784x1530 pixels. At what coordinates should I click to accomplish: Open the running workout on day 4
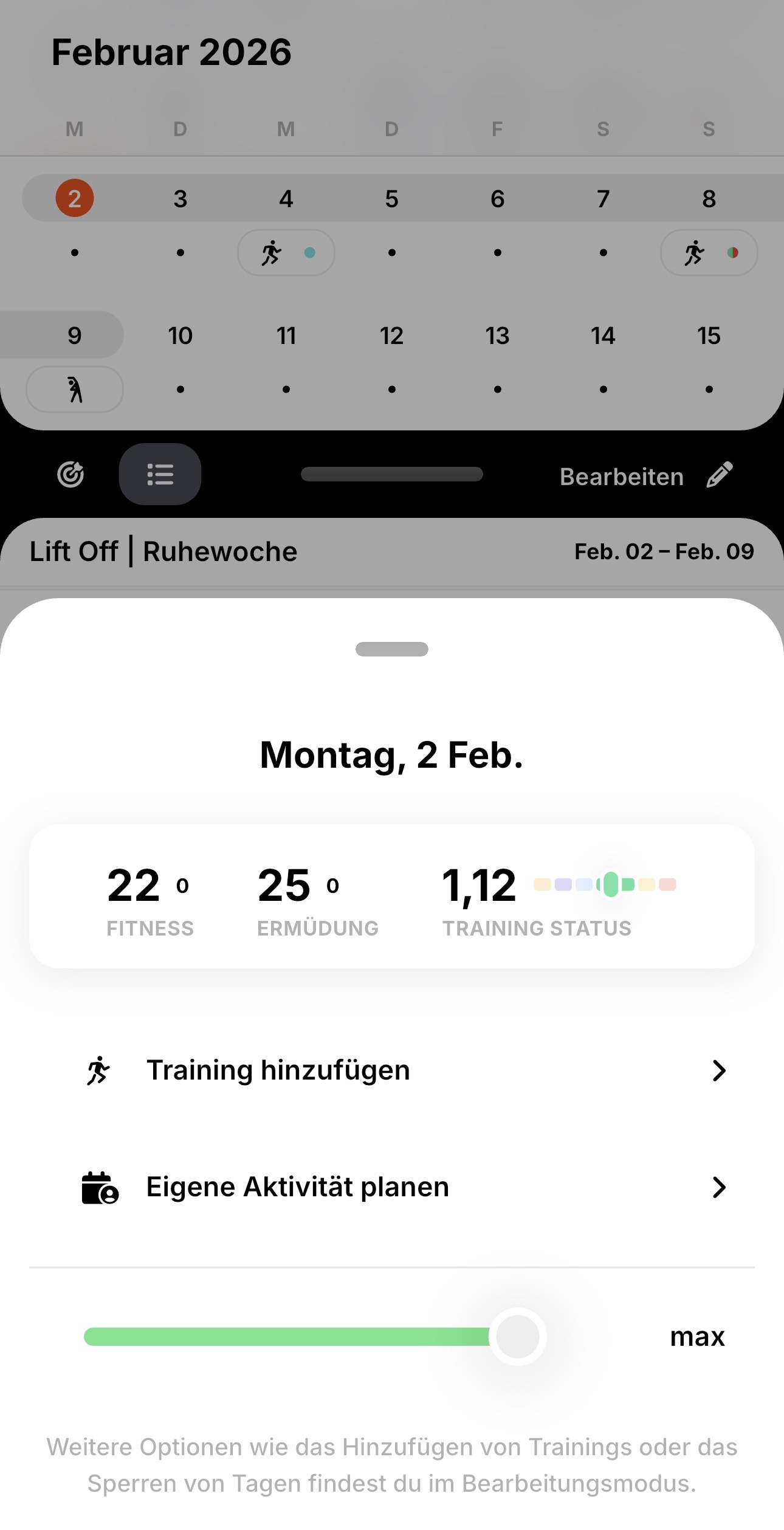286,252
